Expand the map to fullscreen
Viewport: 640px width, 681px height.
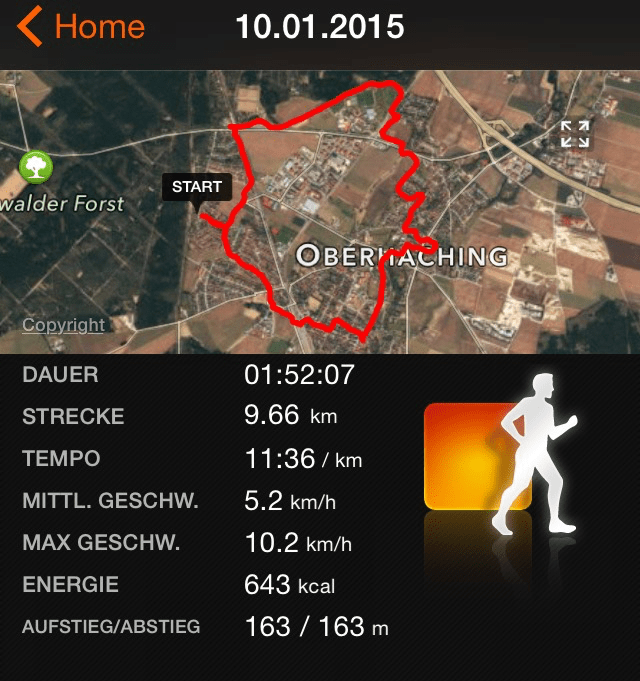tap(574, 134)
